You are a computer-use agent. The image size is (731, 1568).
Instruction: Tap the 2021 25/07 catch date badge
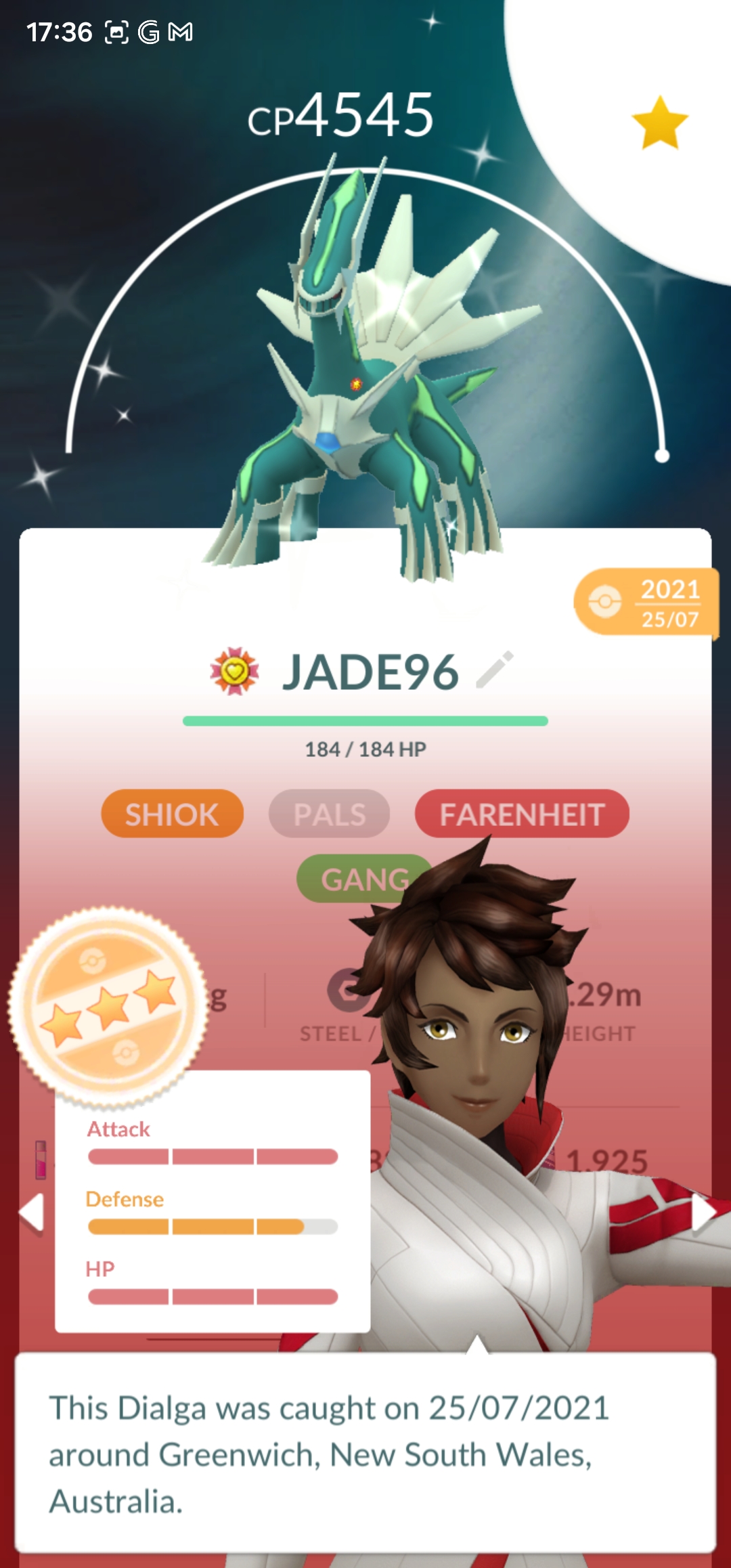pyautogui.click(x=646, y=602)
